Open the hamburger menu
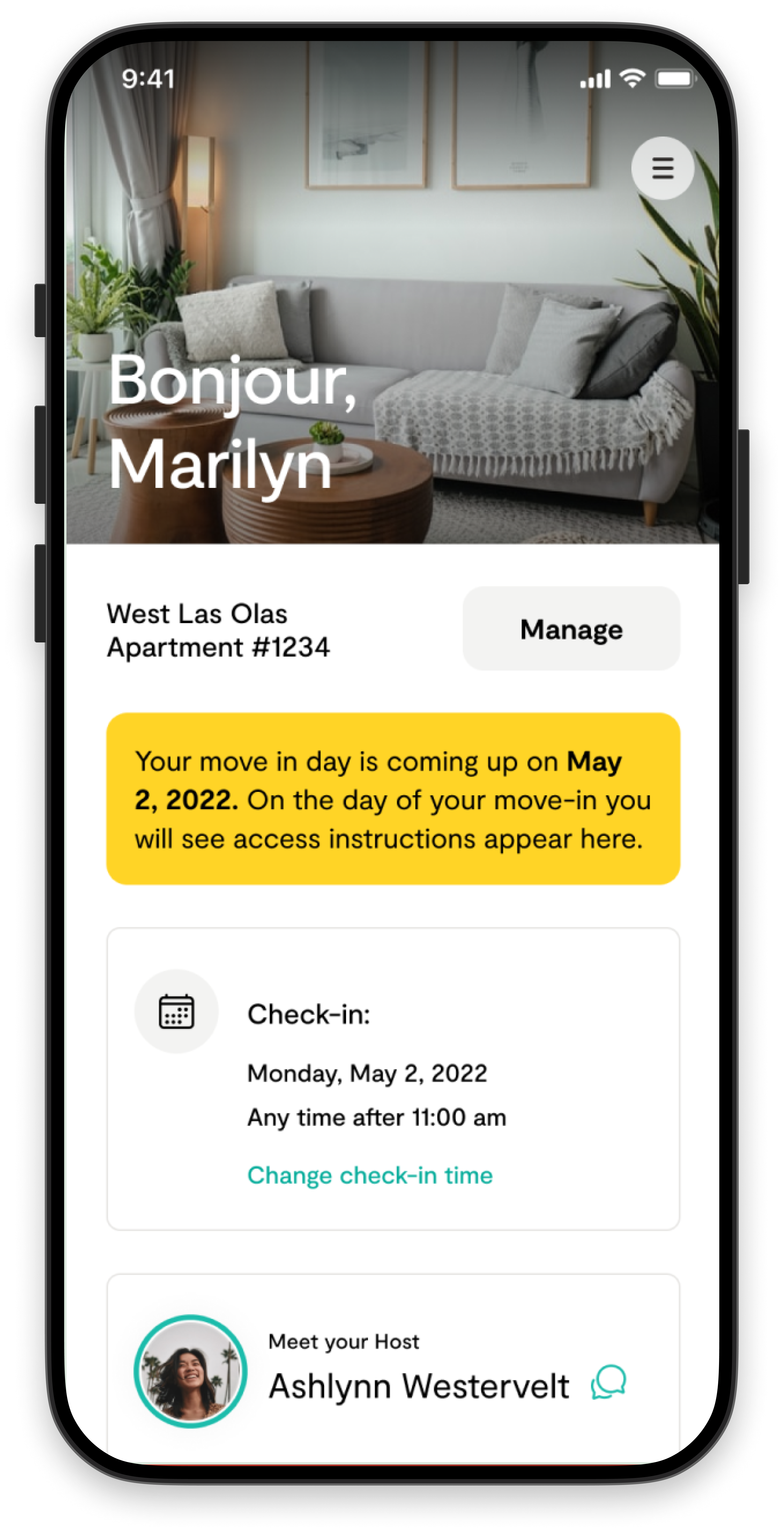The image size is (784, 1533). (x=662, y=168)
